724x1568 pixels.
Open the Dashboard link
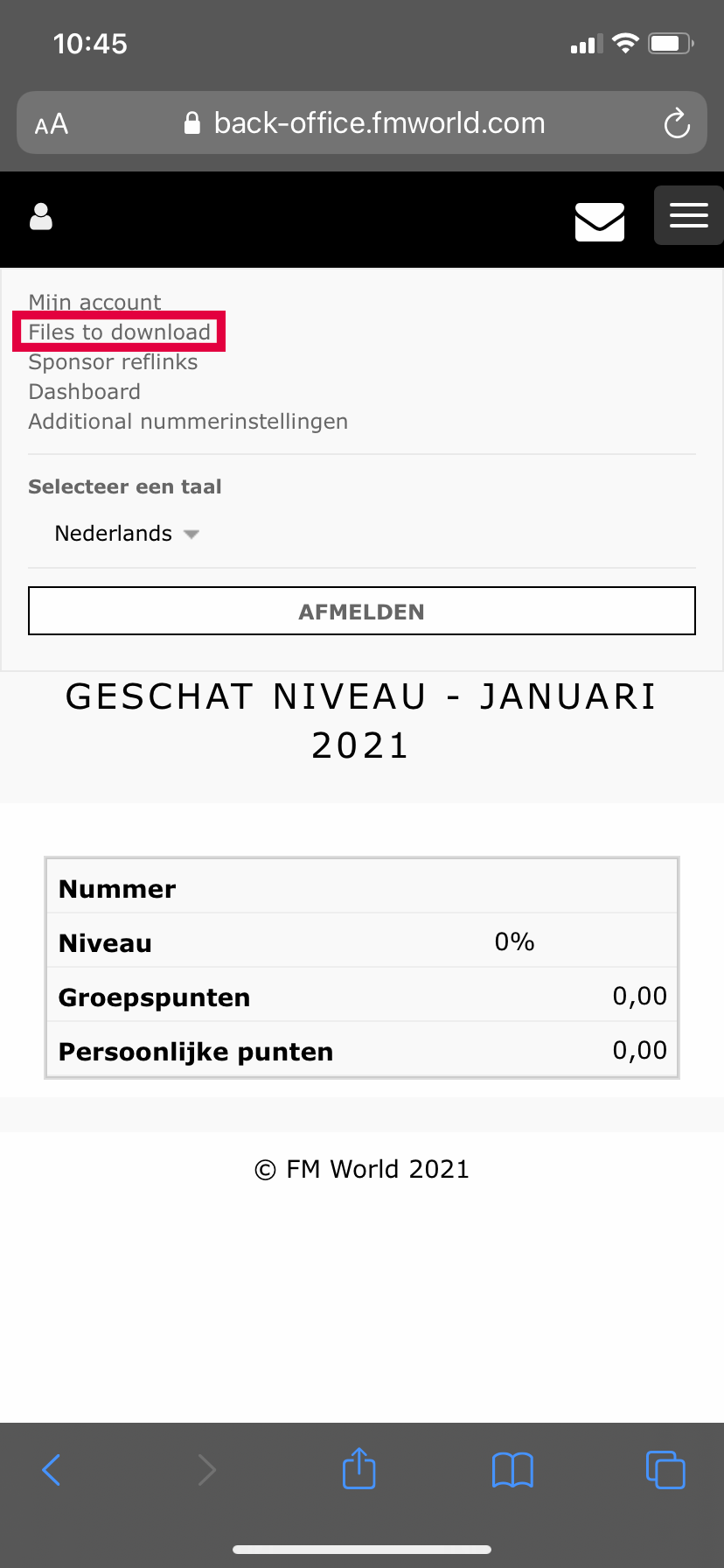[x=85, y=392]
